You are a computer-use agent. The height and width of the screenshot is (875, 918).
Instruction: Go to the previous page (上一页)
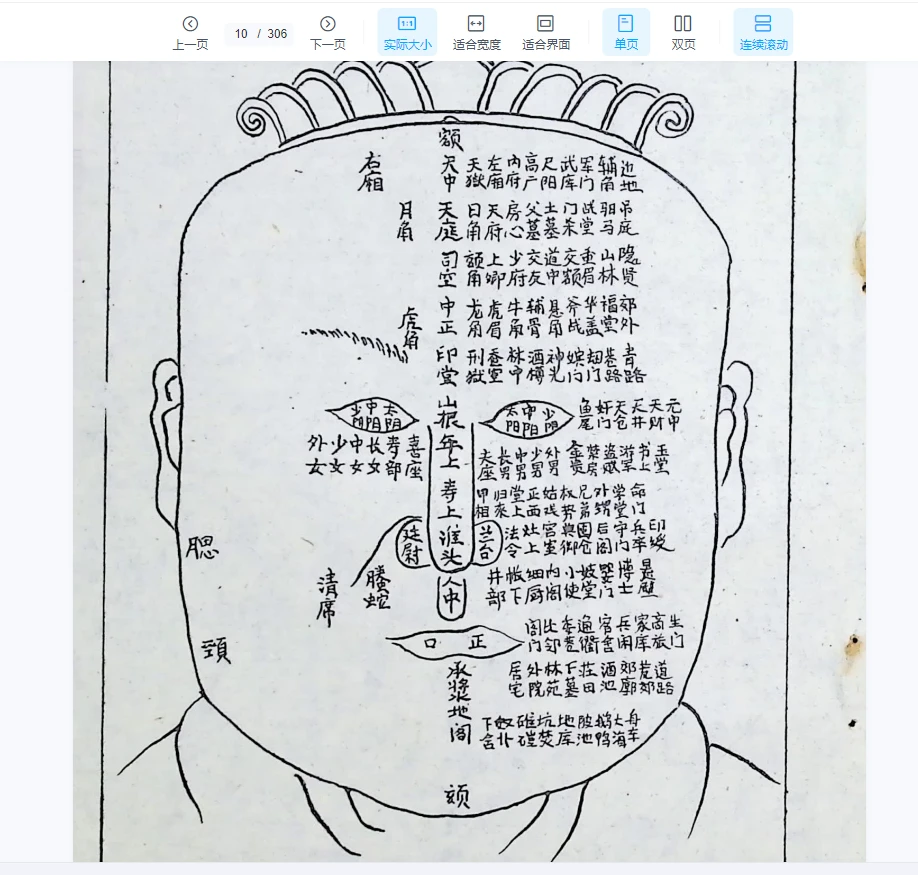tap(190, 32)
